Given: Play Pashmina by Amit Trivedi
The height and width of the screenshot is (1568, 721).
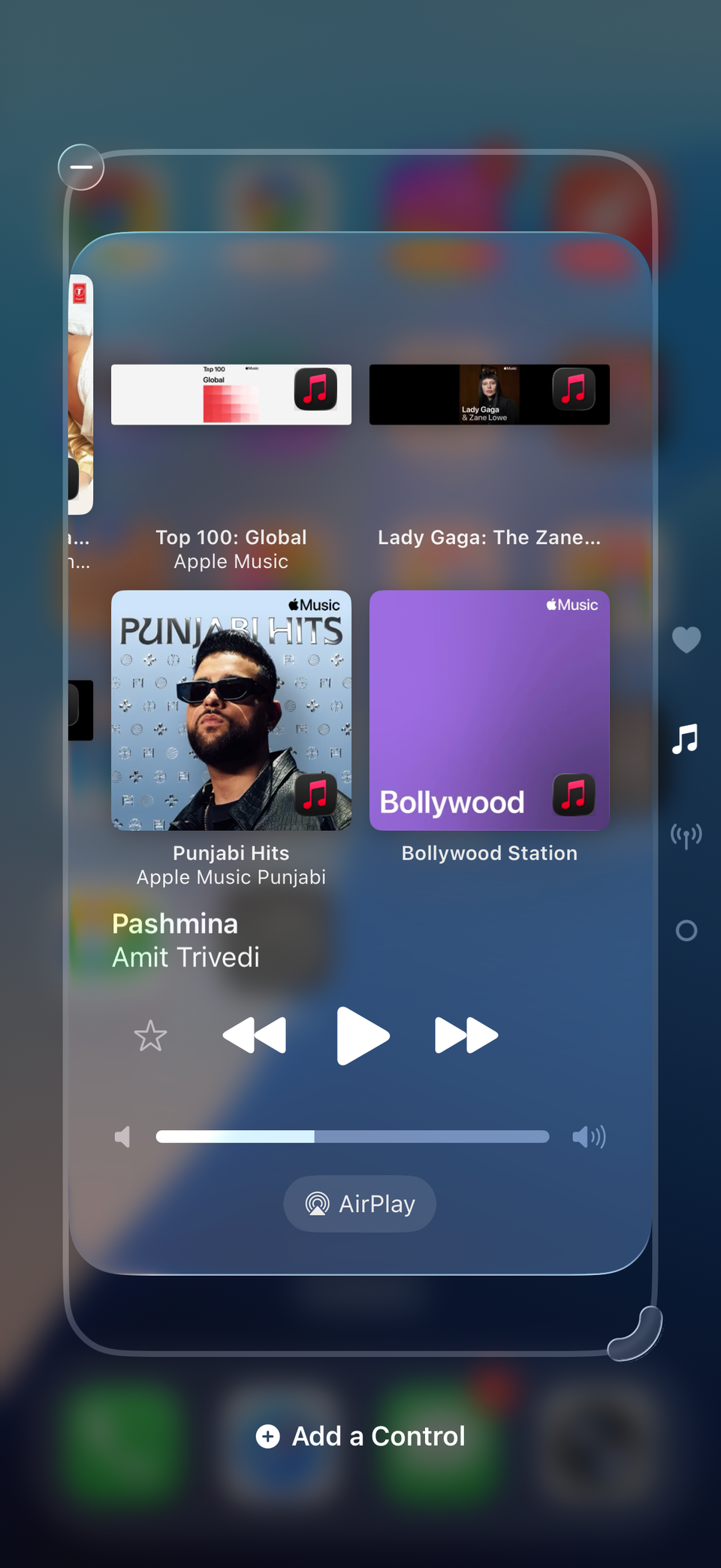Looking at the screenshot, I should [362, 1035].
